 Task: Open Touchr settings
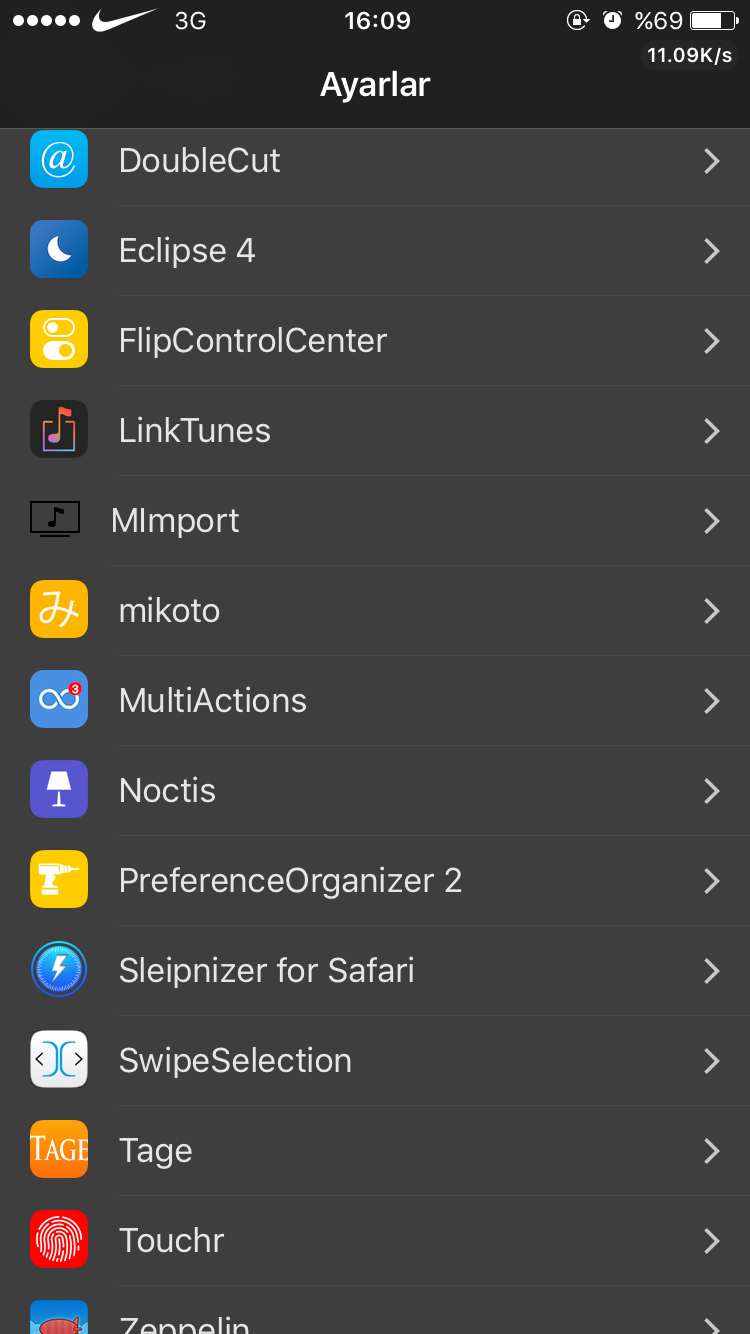[375, 1241]
